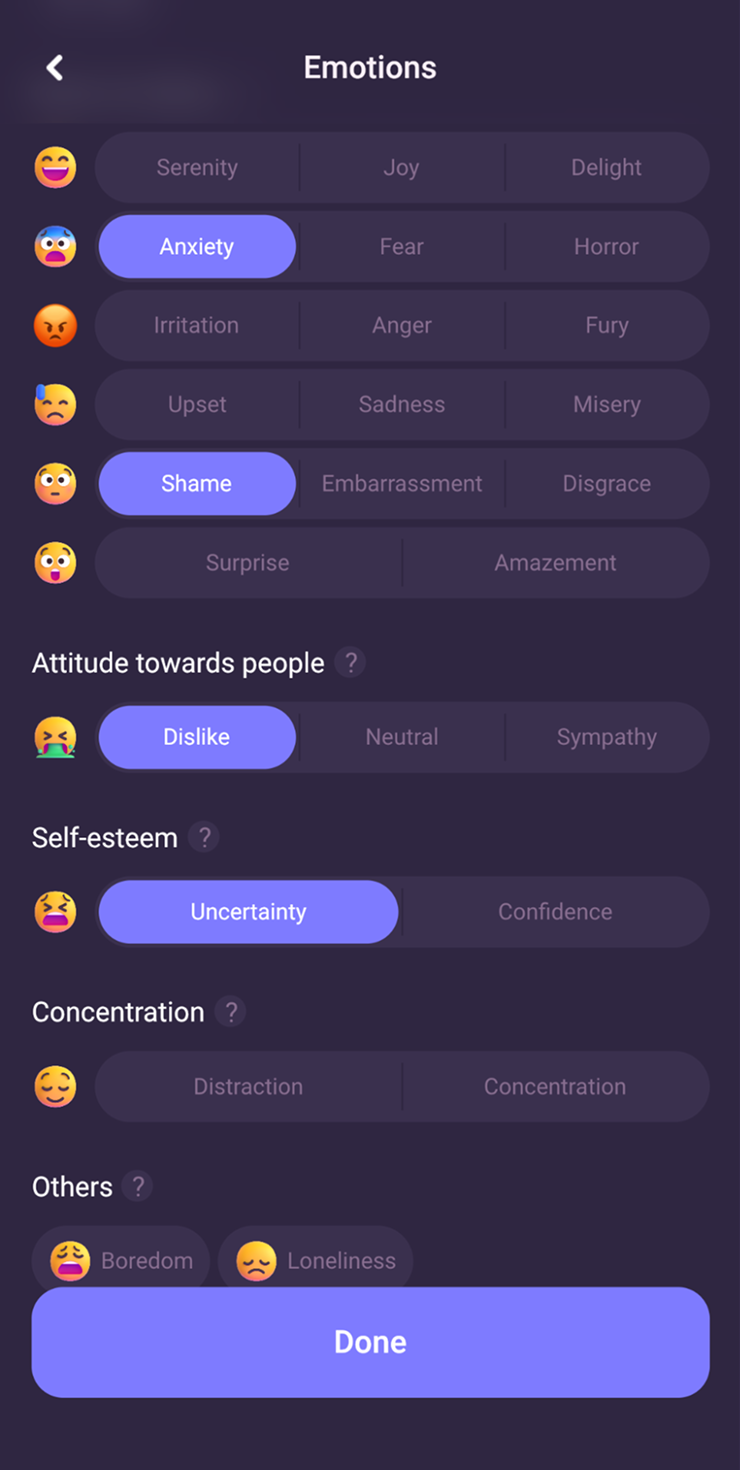Set self-esteem to Confidence
Screen dimensions: 740x1470
(x=555, y=912)
